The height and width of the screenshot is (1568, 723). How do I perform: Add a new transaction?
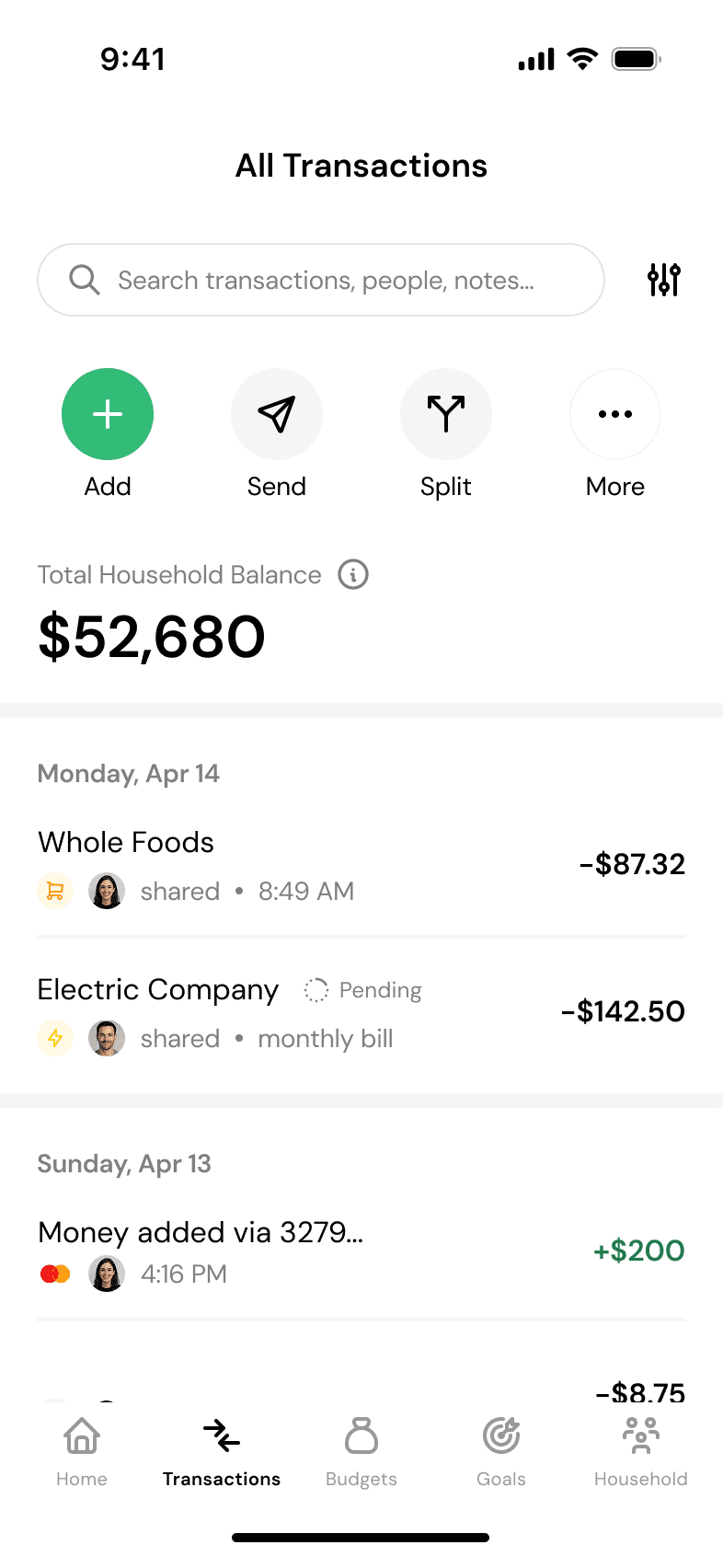point(108,414)
